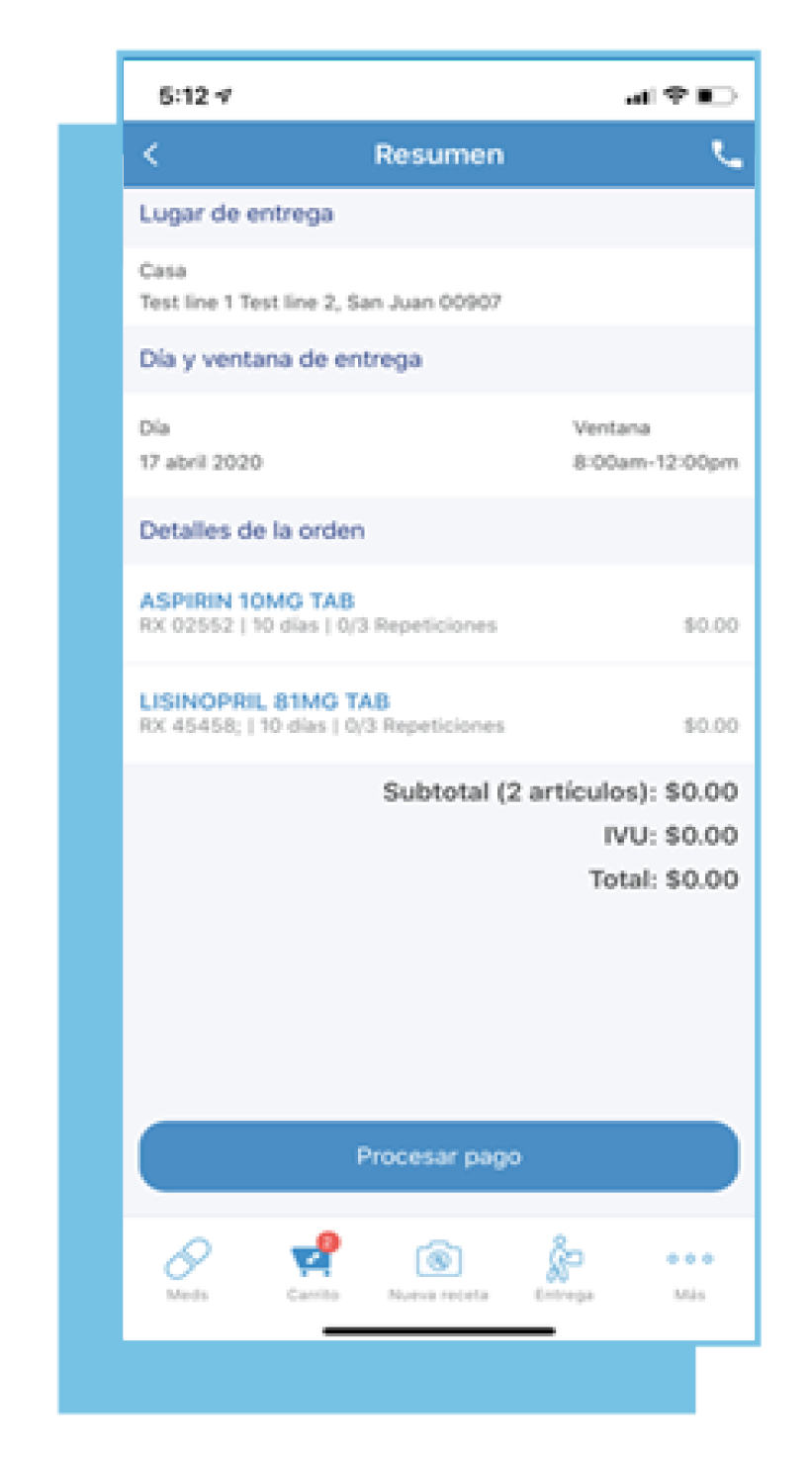Open ASPIRIN 10MG TAB order item
This screenshot has height=1459, width=812.
247,600
